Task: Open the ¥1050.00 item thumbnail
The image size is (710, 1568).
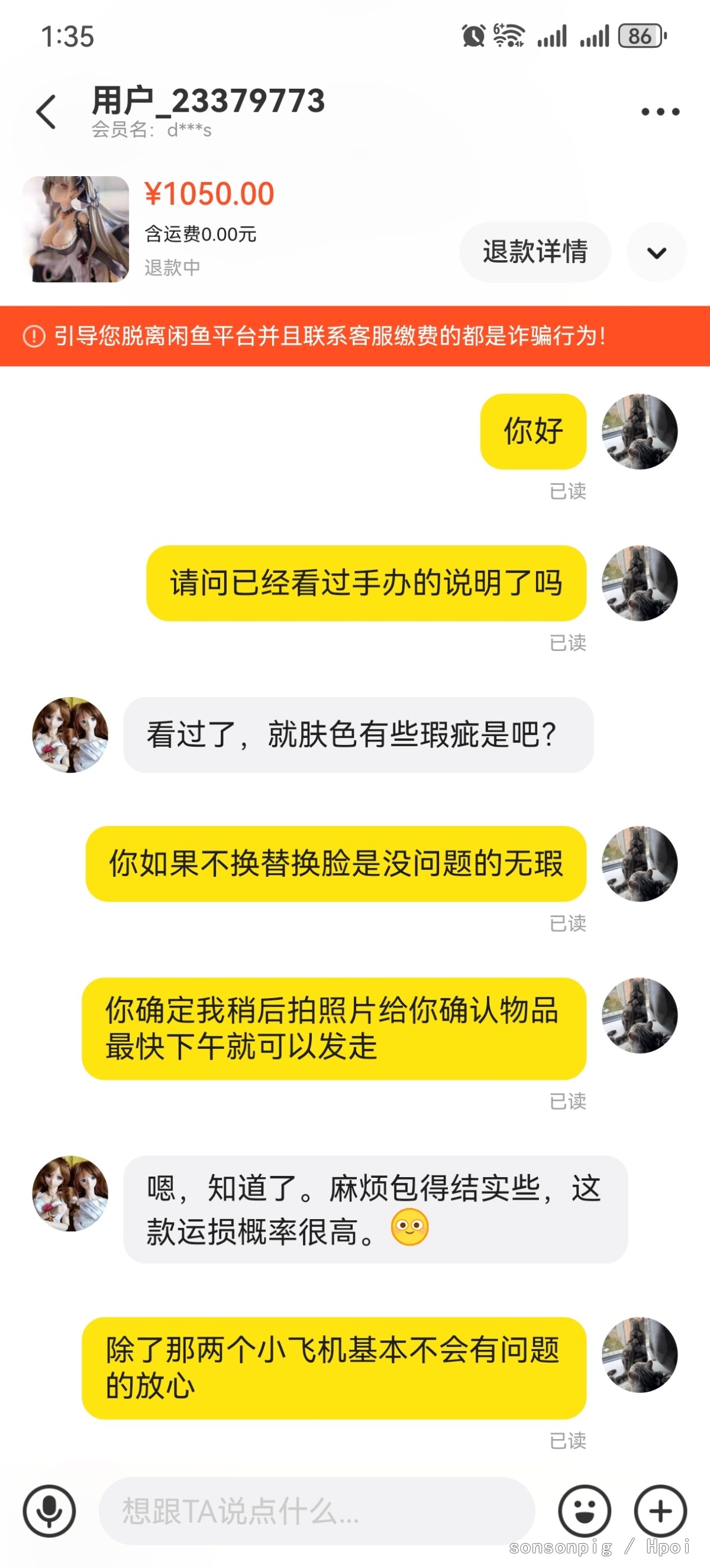Action: click(76, 229)
